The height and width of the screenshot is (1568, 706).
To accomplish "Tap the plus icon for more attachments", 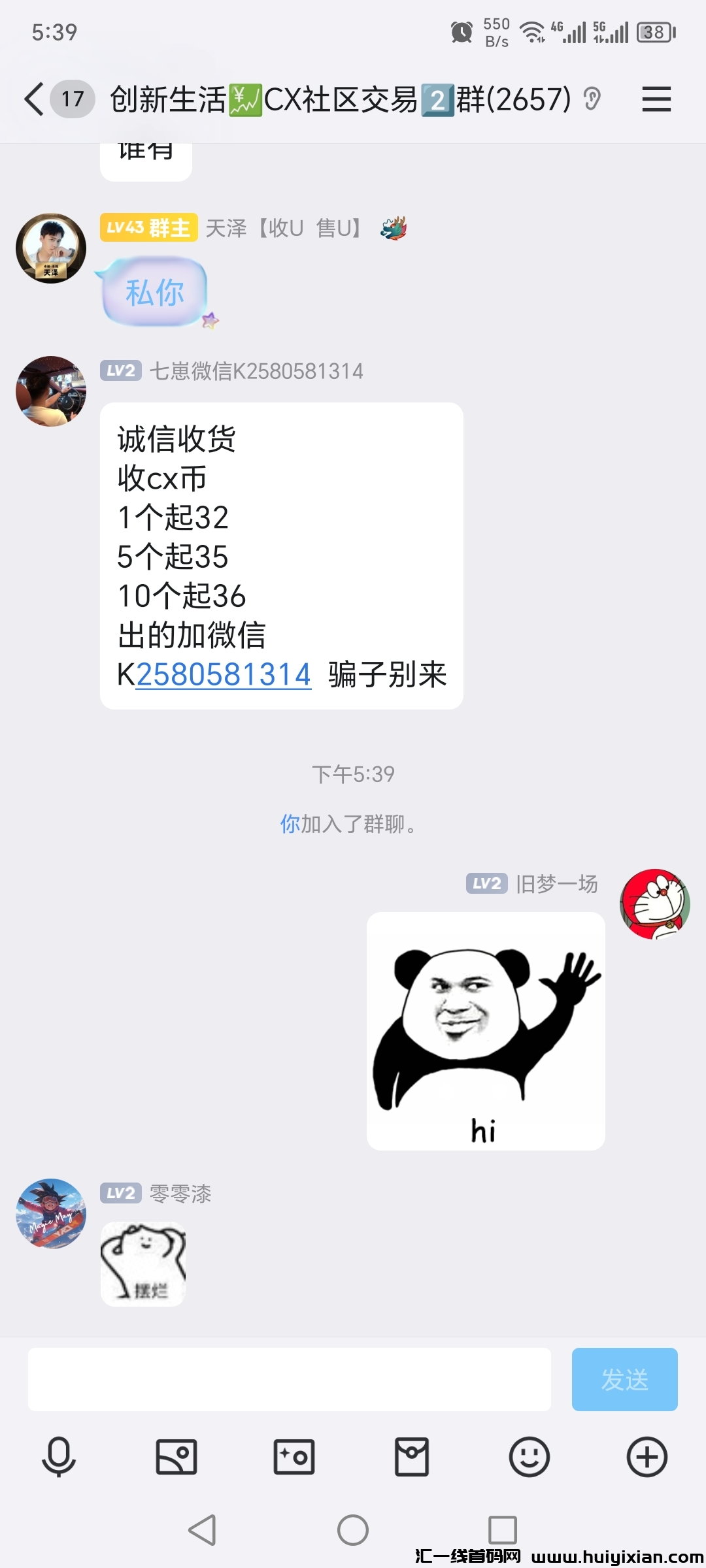I will (x=646, y=1456).
